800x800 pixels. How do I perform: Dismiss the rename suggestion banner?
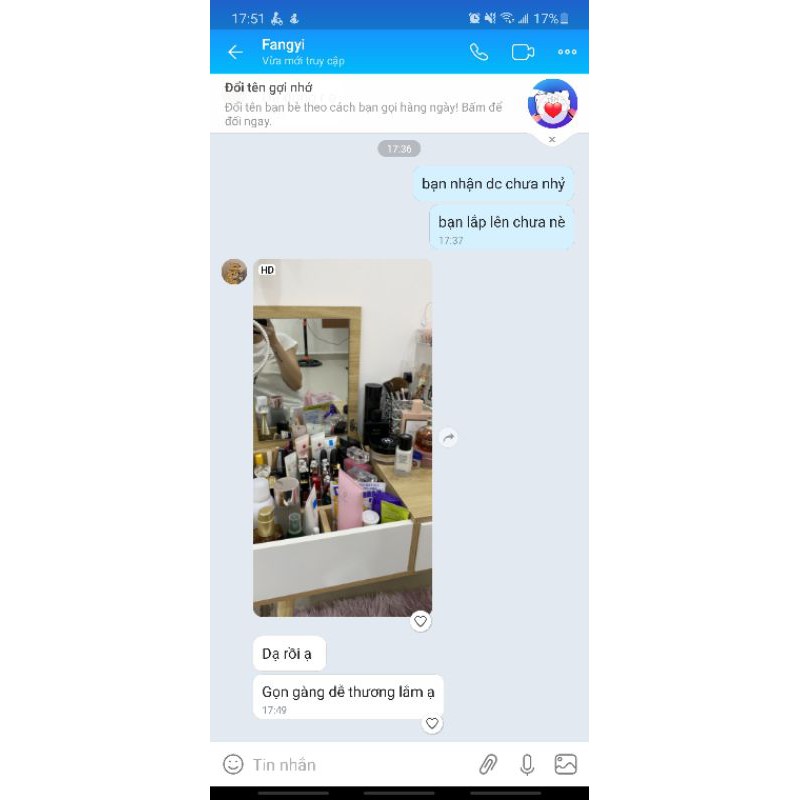[552, 140]
